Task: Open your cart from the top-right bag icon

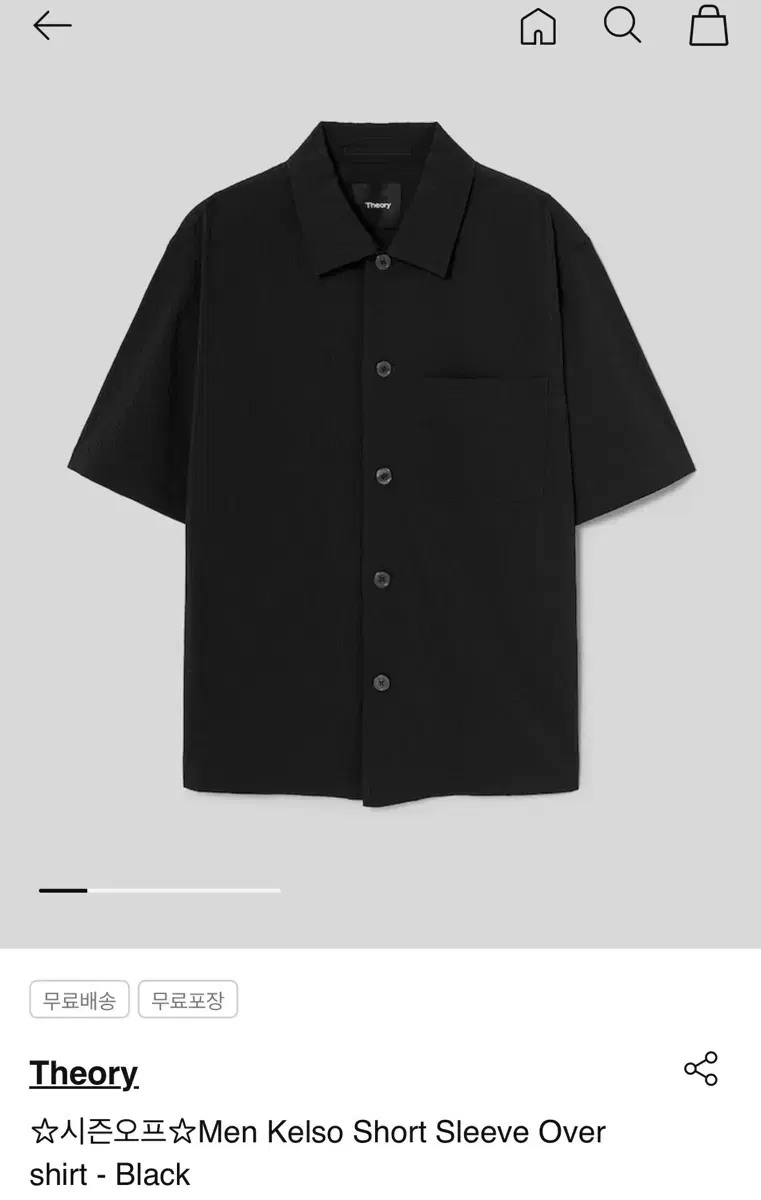Action: (707, 26)
